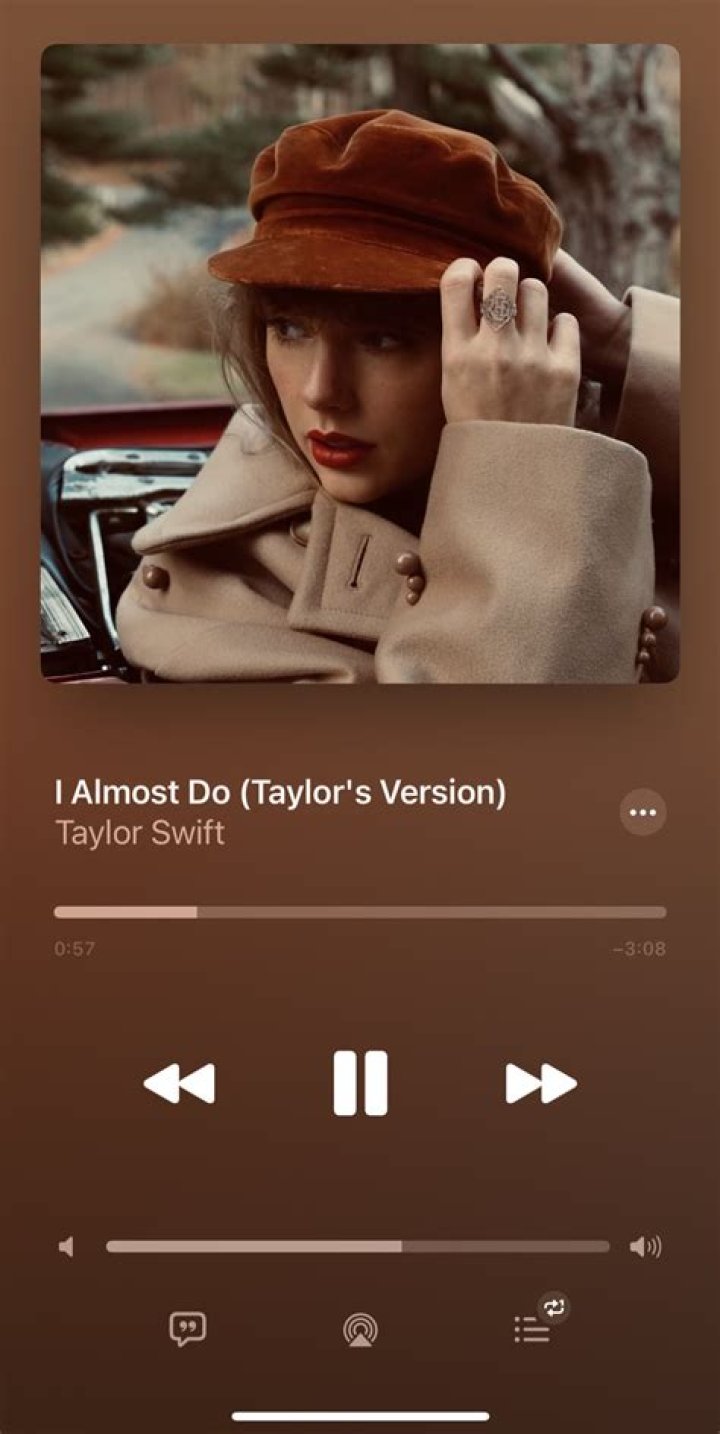Go back to the previous track
Image resolution: width=720 pixels, height=1434 pixels.
coord(179,1083)
